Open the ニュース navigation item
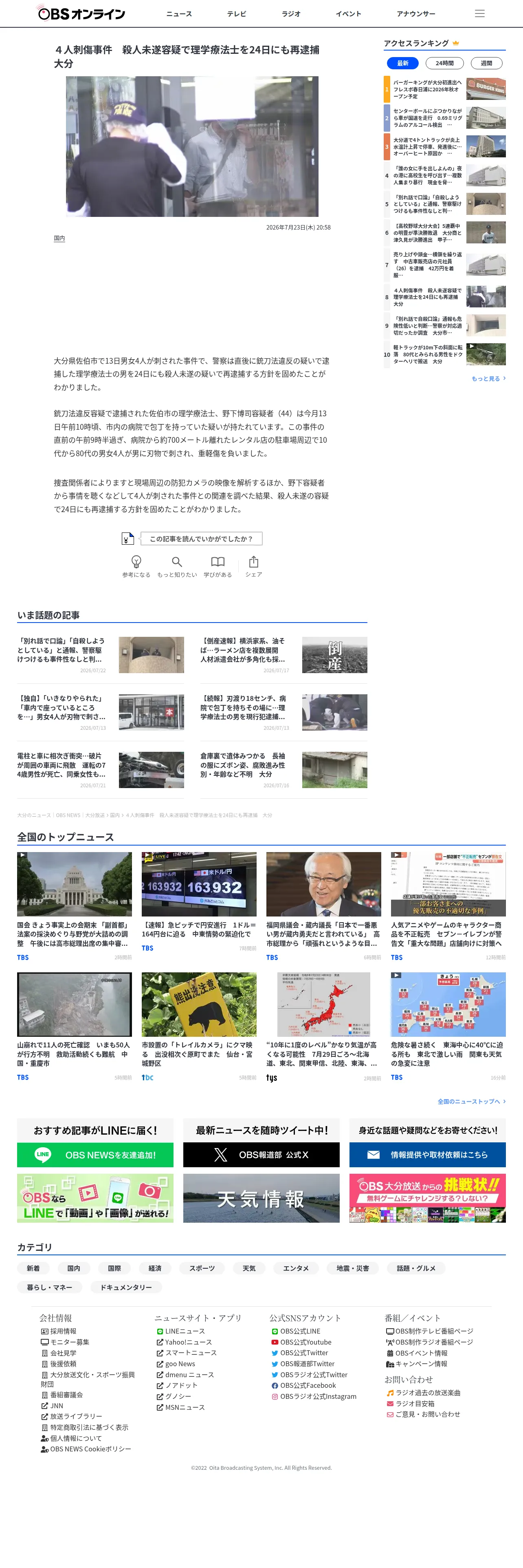Viewport: 523px width, 1568px height. pyautogui.click(x=179, y=14)
